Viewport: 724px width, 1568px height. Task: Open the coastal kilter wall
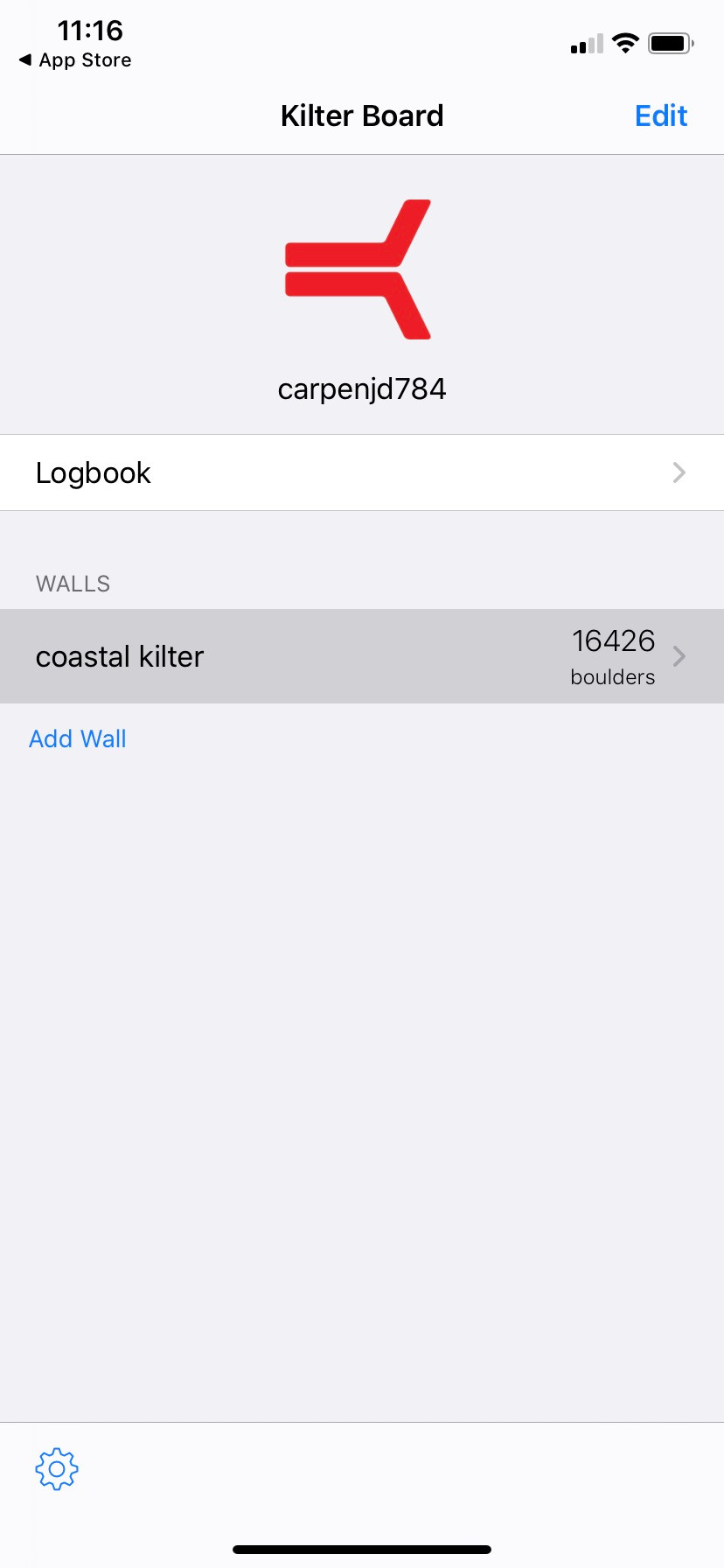[362, 656]
